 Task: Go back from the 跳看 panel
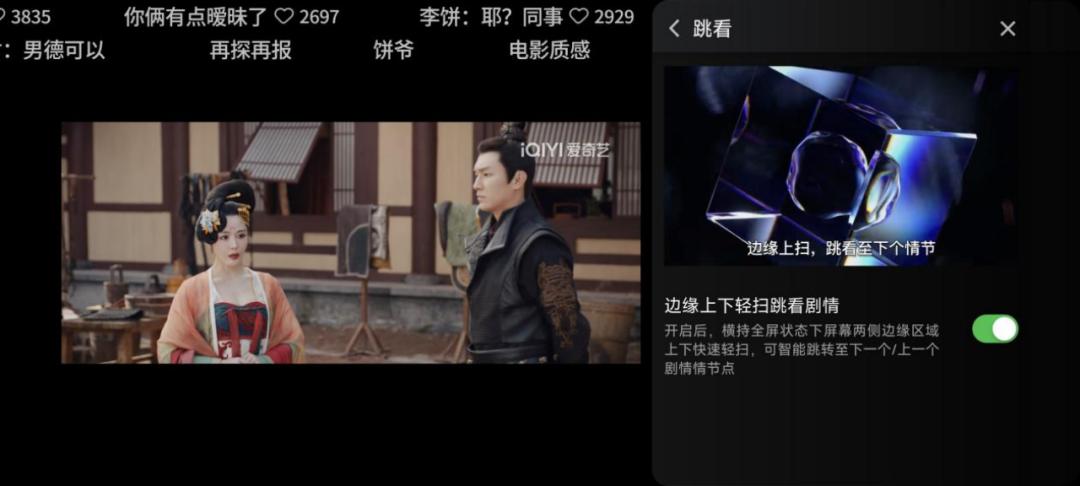point(674,29)
